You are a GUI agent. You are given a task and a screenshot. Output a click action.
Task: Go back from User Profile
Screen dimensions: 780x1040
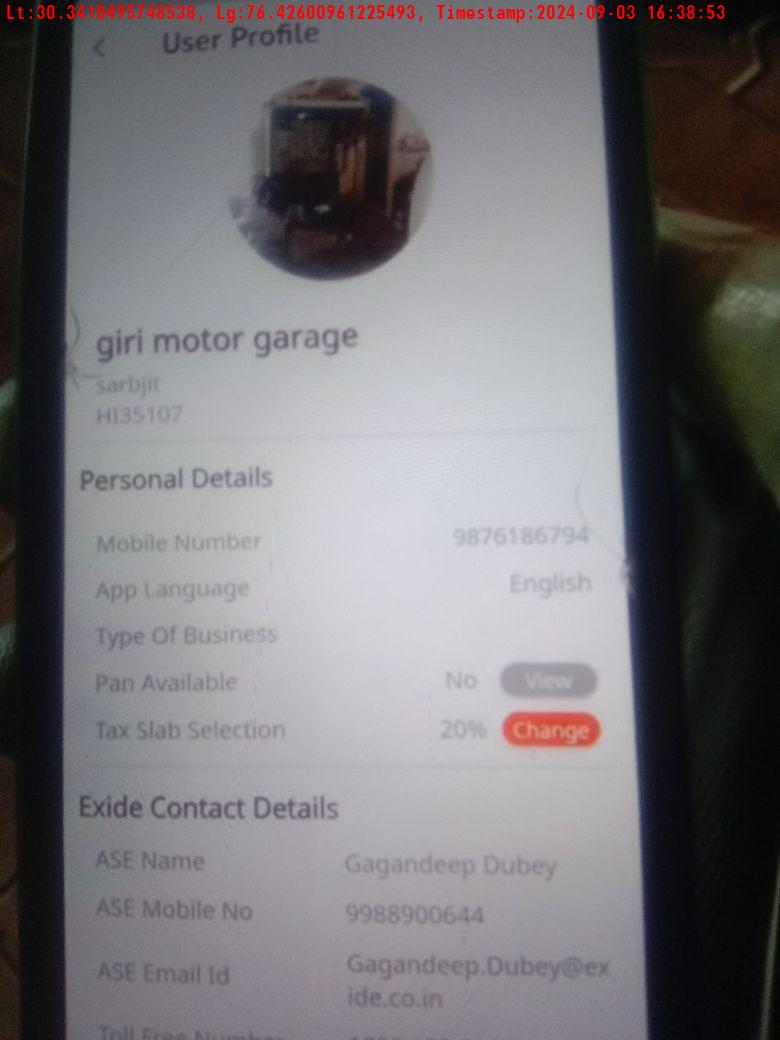pos(99,48)
